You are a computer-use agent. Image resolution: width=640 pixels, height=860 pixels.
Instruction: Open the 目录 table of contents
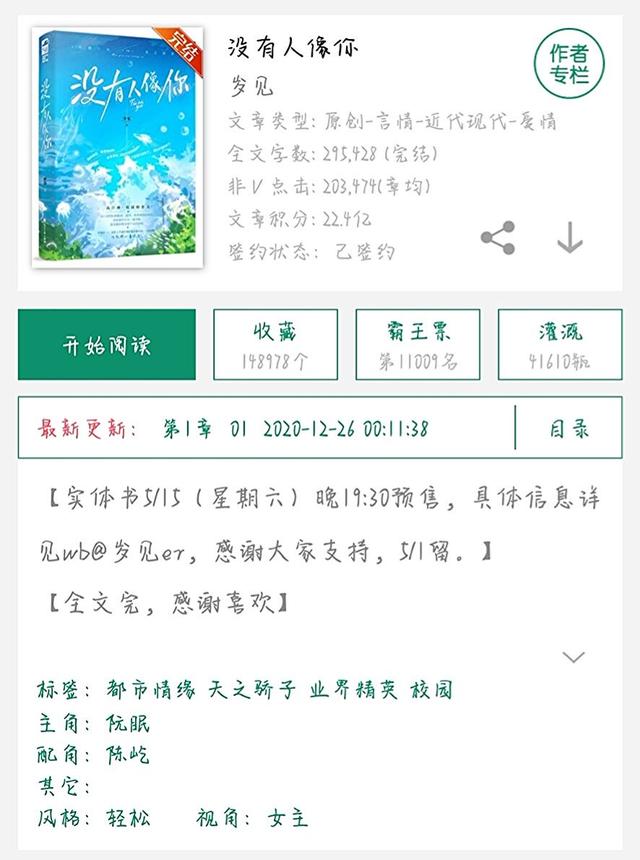pyautogui.click(x=569, y=429)
